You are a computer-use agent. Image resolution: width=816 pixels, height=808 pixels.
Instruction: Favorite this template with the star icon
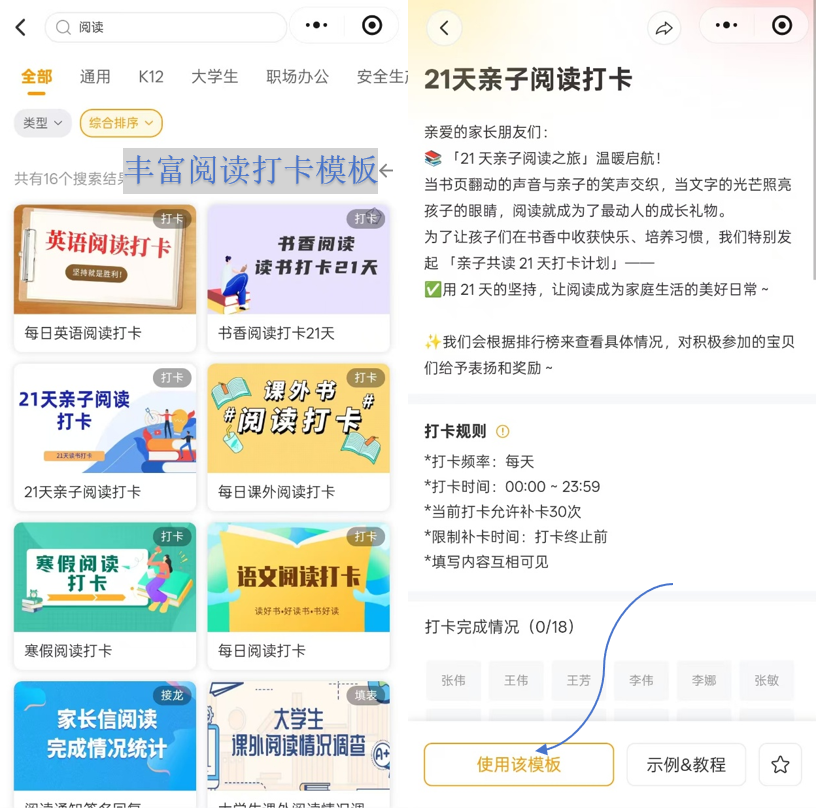[x=780, y=765]
